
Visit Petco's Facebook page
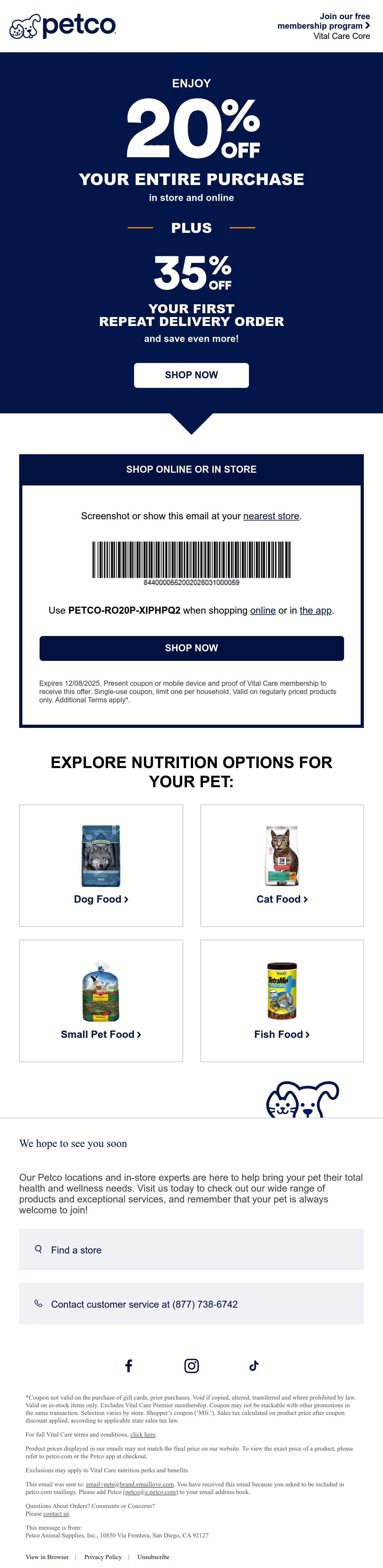(x=129, y=1365)
